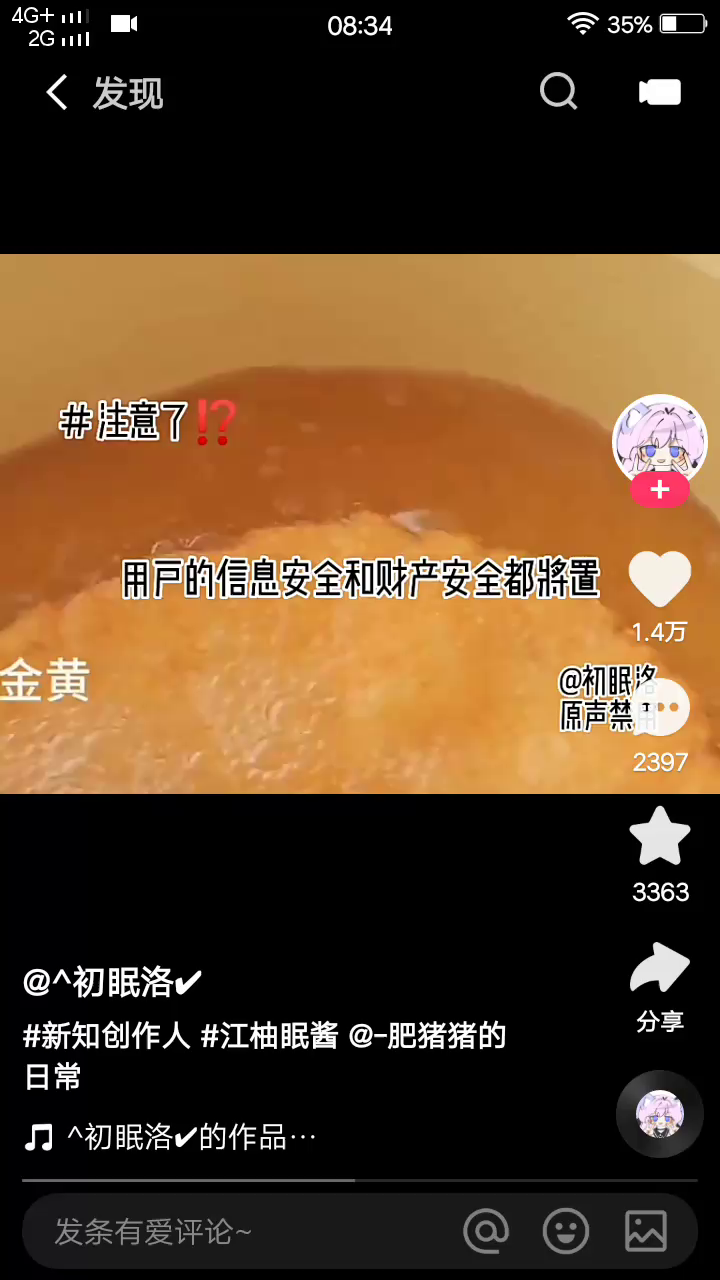
Task: Open the emoji picker smiley icon
Action: [x=566, y=1231]
